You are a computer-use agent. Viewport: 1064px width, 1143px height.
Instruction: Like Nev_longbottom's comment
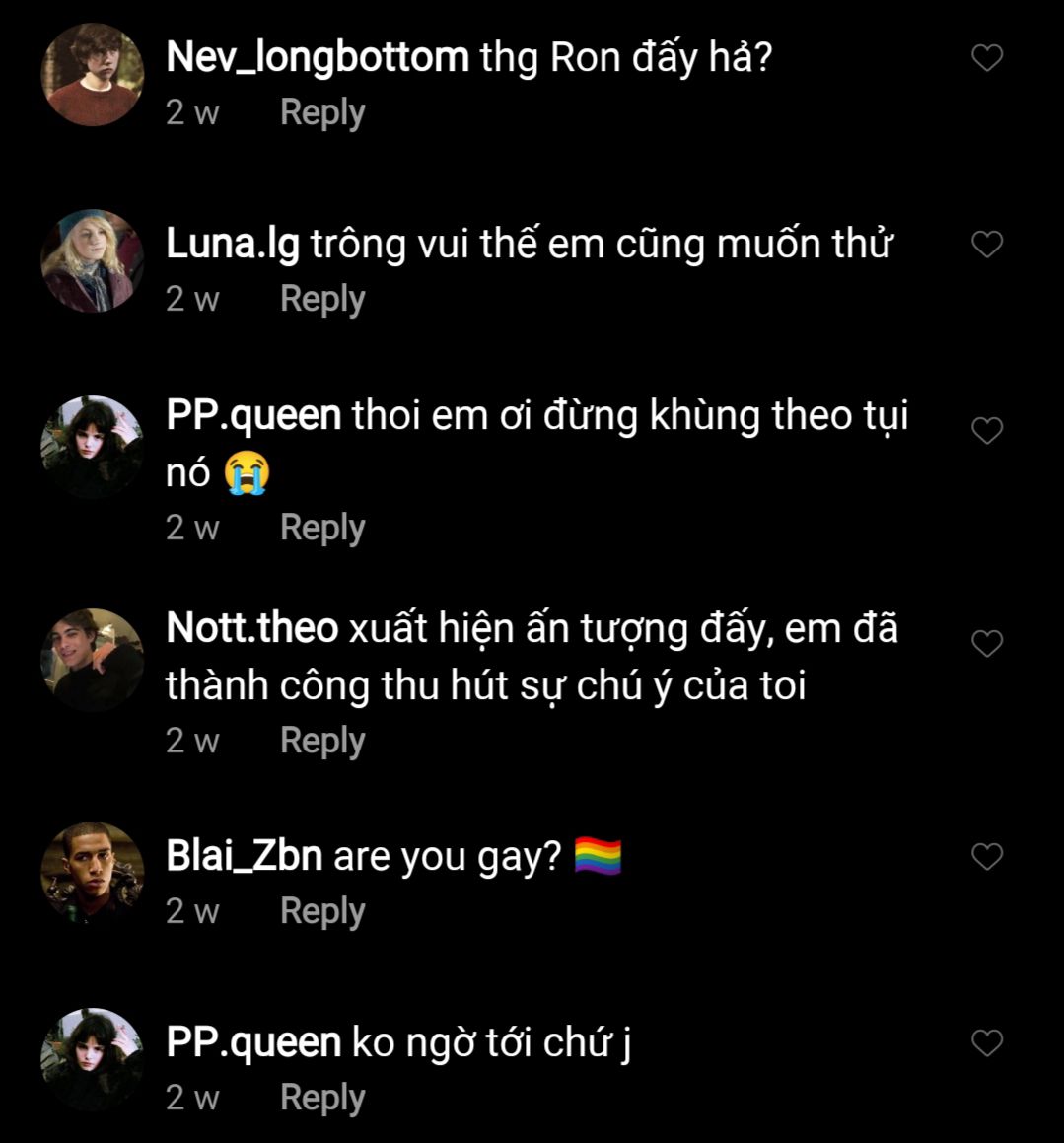[987, 58]
